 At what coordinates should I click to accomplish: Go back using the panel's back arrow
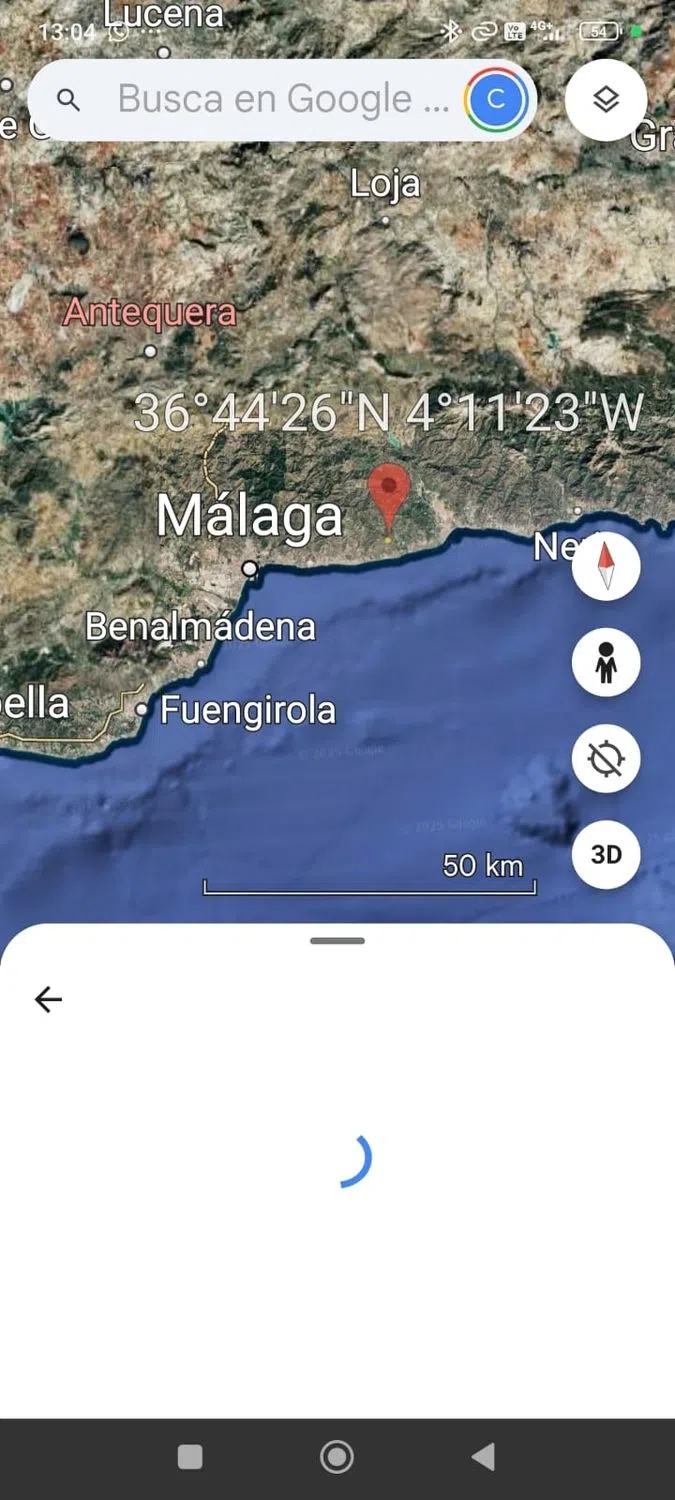pyautogui.click(x=48, y=999)
